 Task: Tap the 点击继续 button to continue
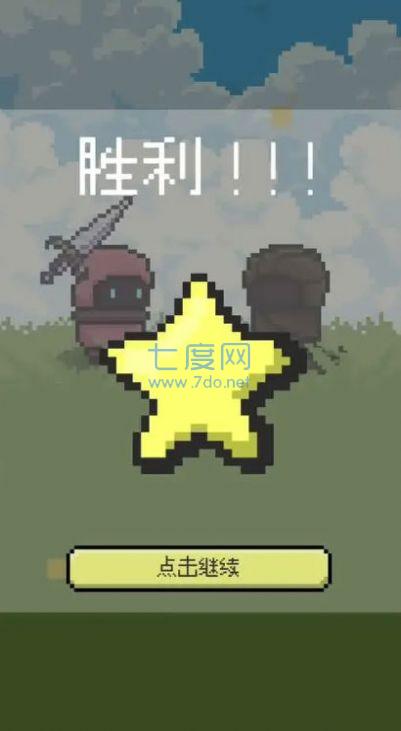point(199,568)
